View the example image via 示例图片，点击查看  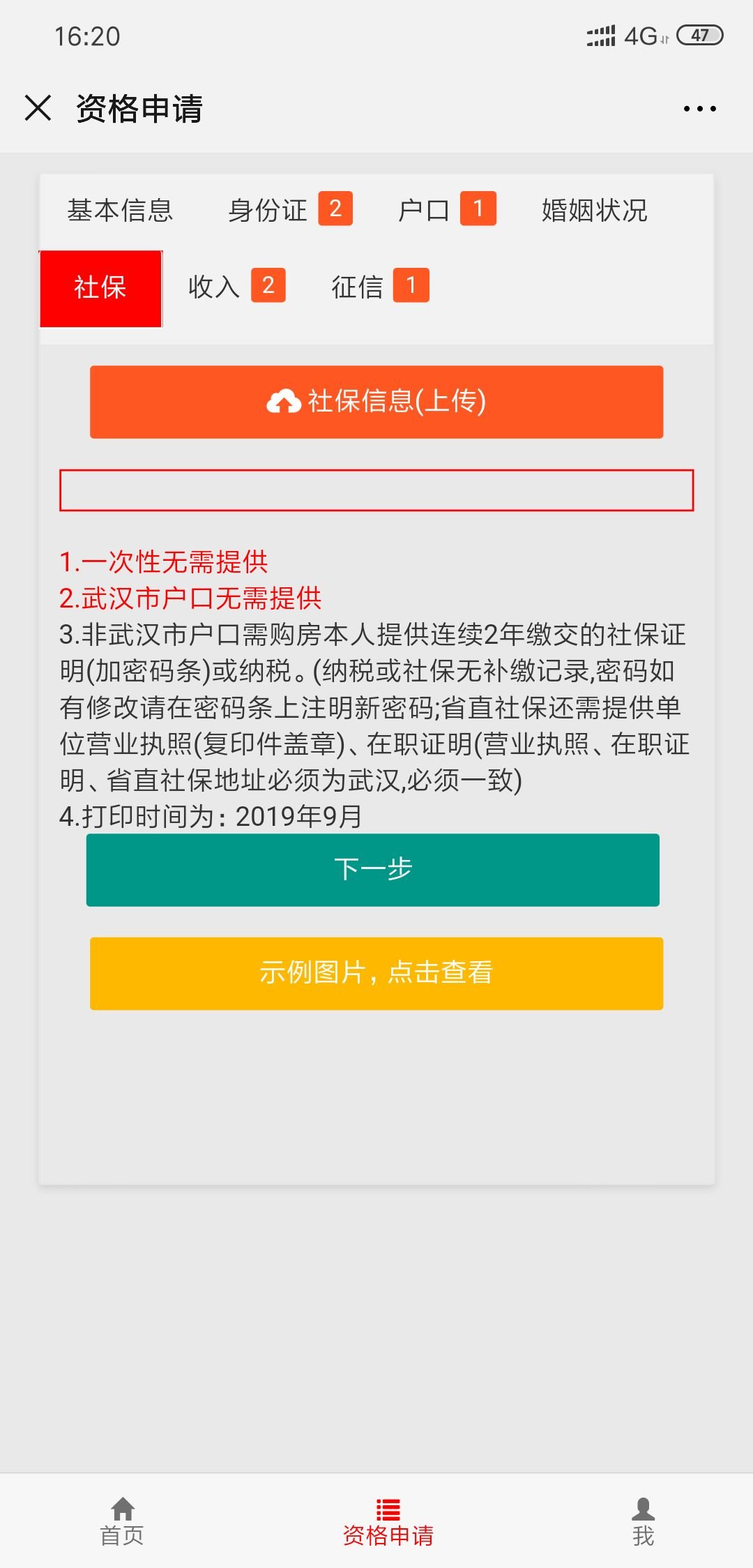point(376,973)
